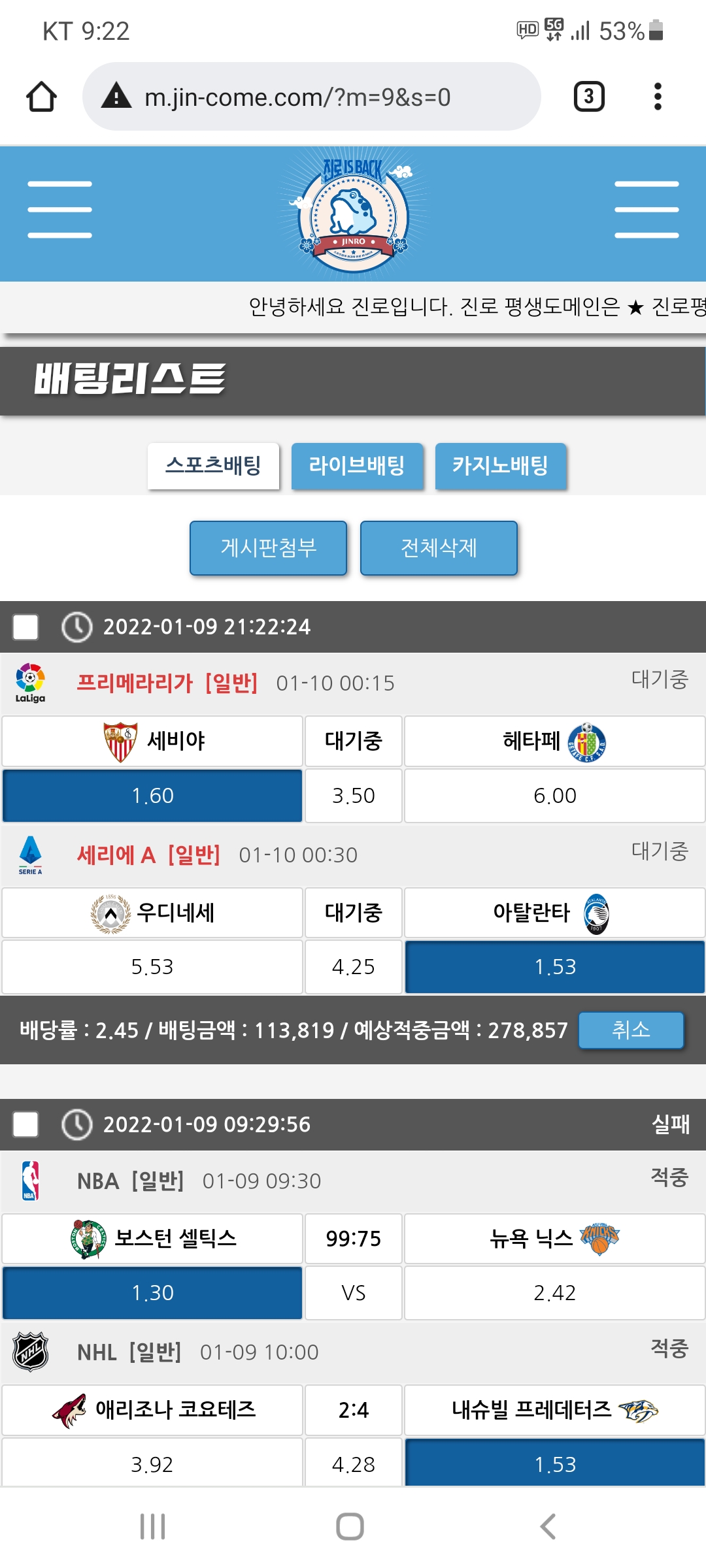Switch to the 라이브배팅 tab
Viewport: 706px width, 1568px height.
357,466
